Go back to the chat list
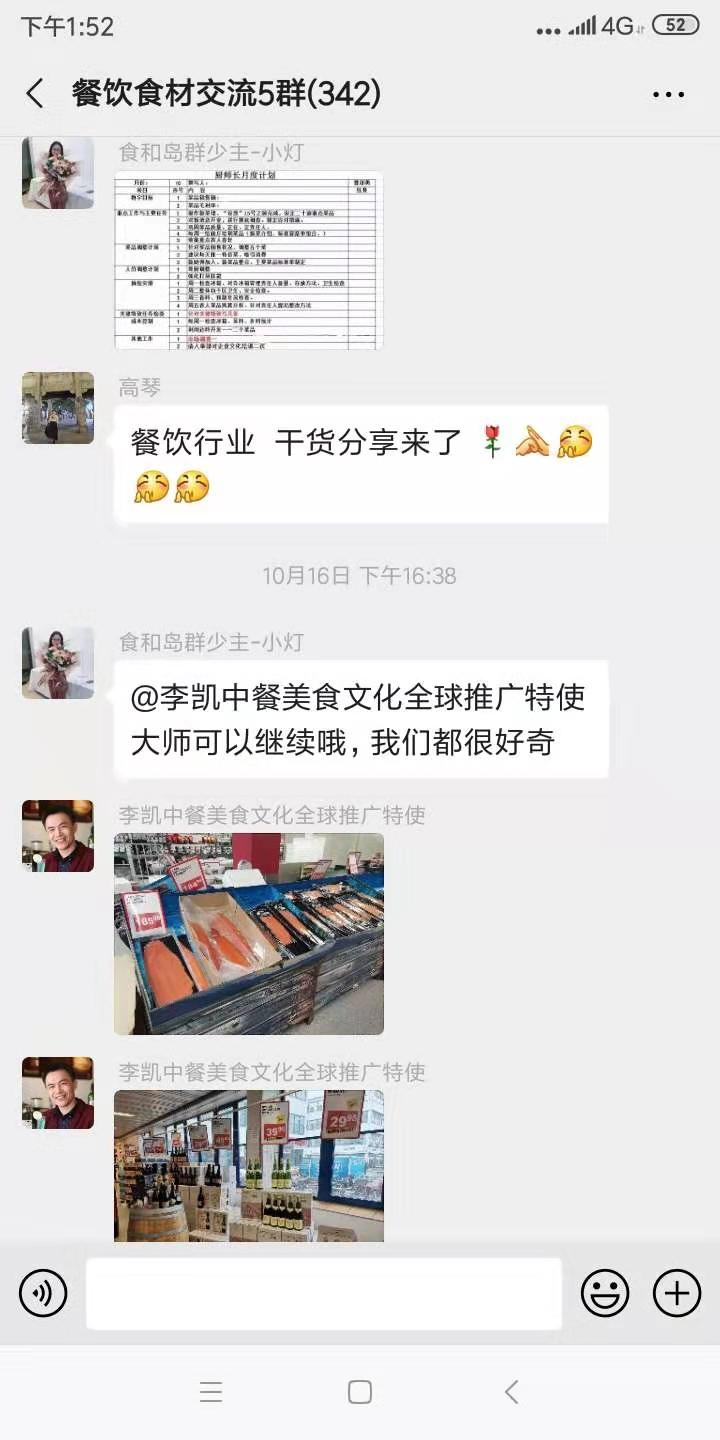This screenshot has width=720, height=1440. point(33,90)
